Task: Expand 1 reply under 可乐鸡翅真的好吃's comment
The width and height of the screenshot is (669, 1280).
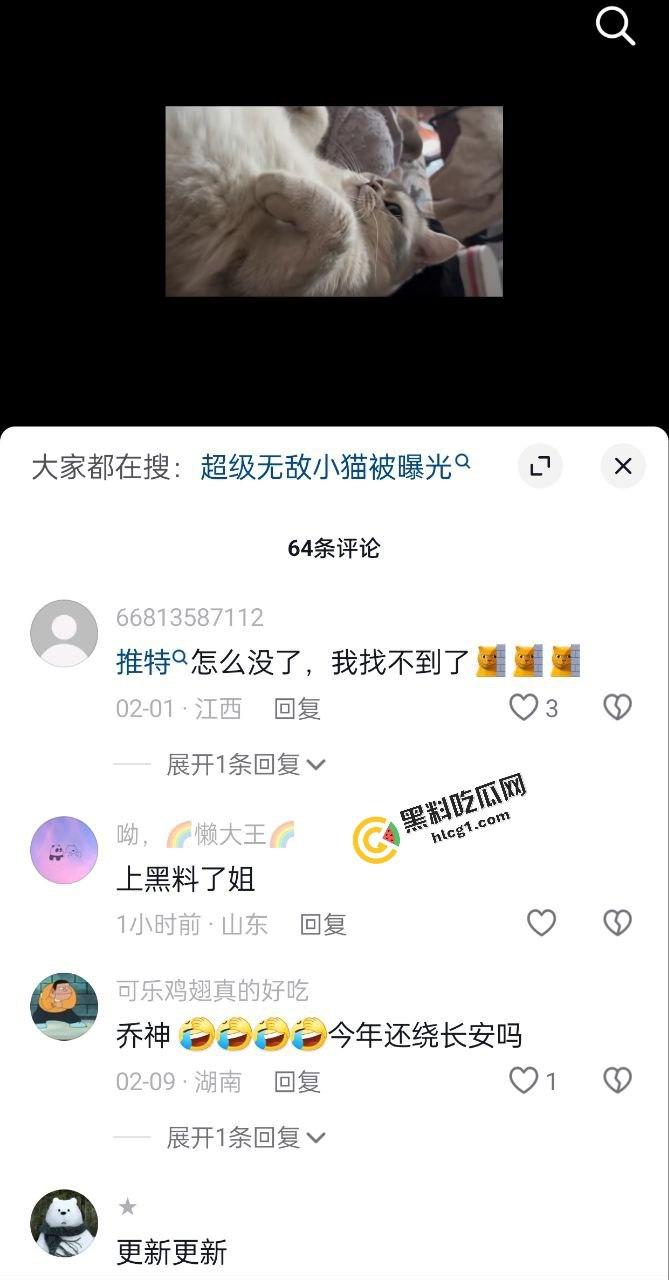Action: tap(245, 1137)
